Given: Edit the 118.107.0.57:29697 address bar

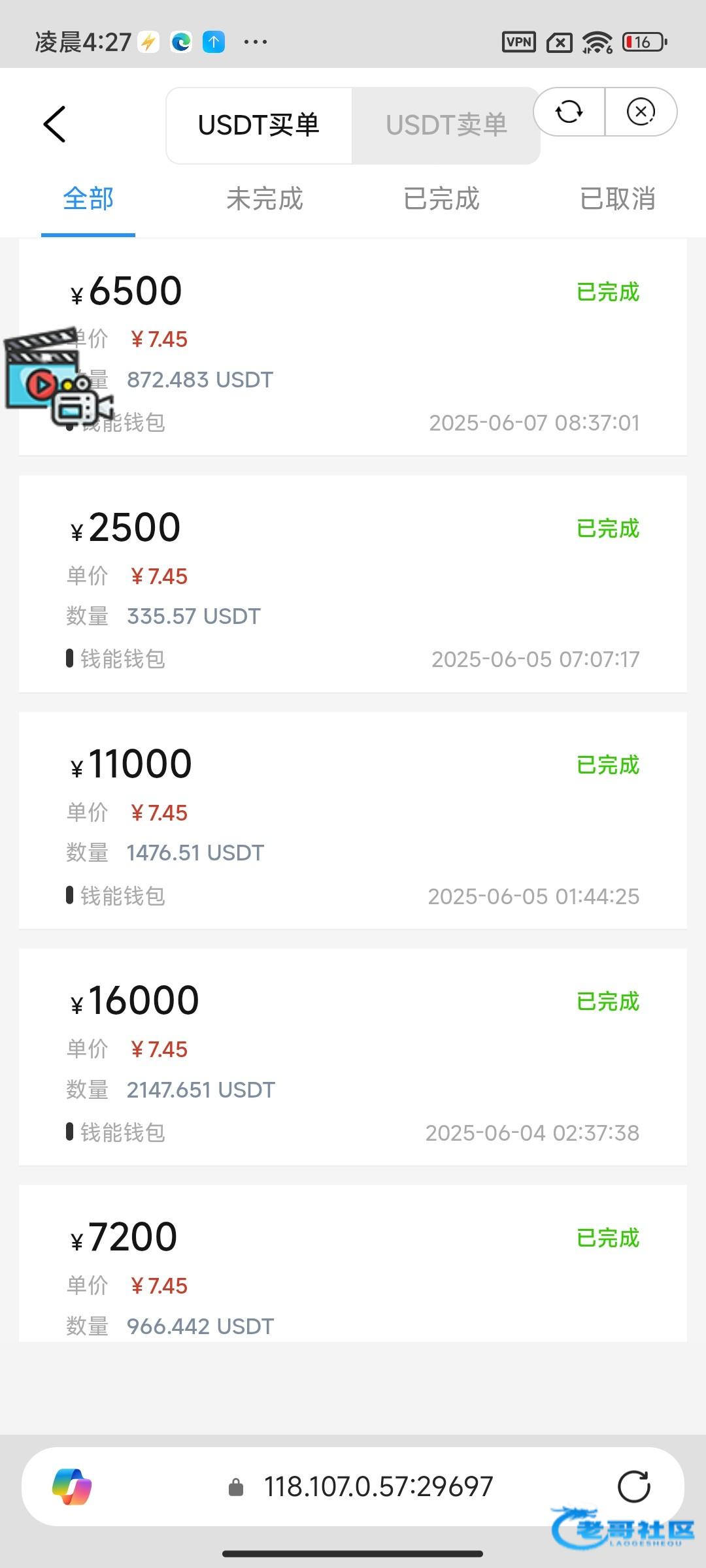Looking at the screenshot, I should pyautogui.click(x=378, y=1487).
